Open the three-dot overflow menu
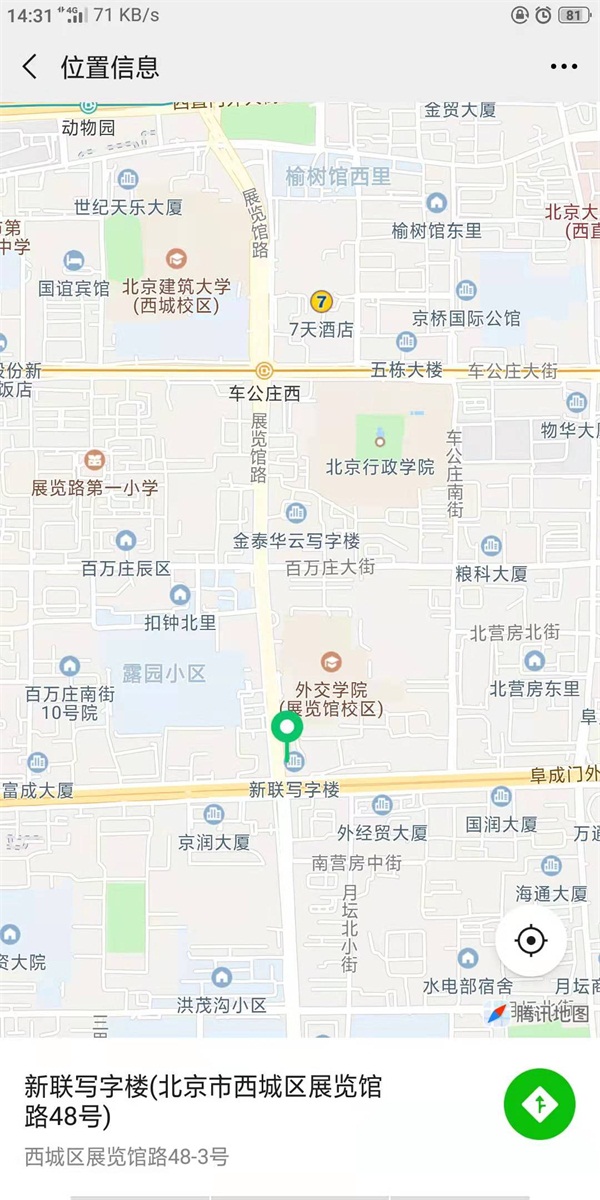Image resolution: width=600 pixels, height=1200 pixels. 564,67
